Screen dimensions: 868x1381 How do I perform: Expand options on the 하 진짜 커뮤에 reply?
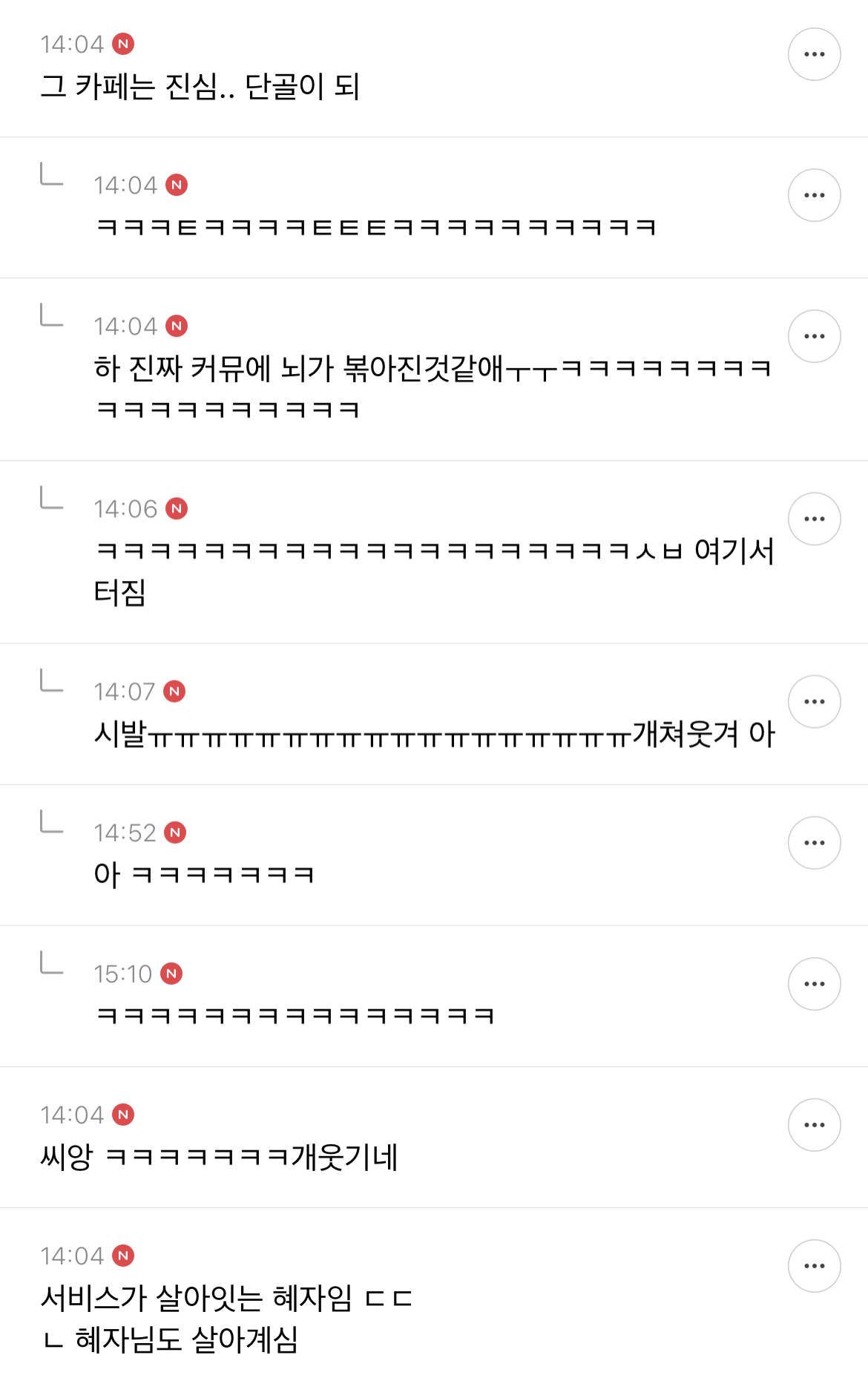coord(815,335)
